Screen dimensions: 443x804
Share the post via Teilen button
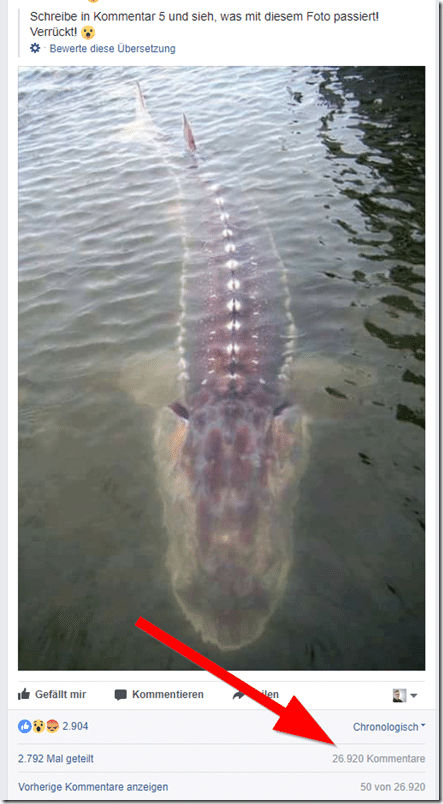pyautogui.click(x=255, y=694)
